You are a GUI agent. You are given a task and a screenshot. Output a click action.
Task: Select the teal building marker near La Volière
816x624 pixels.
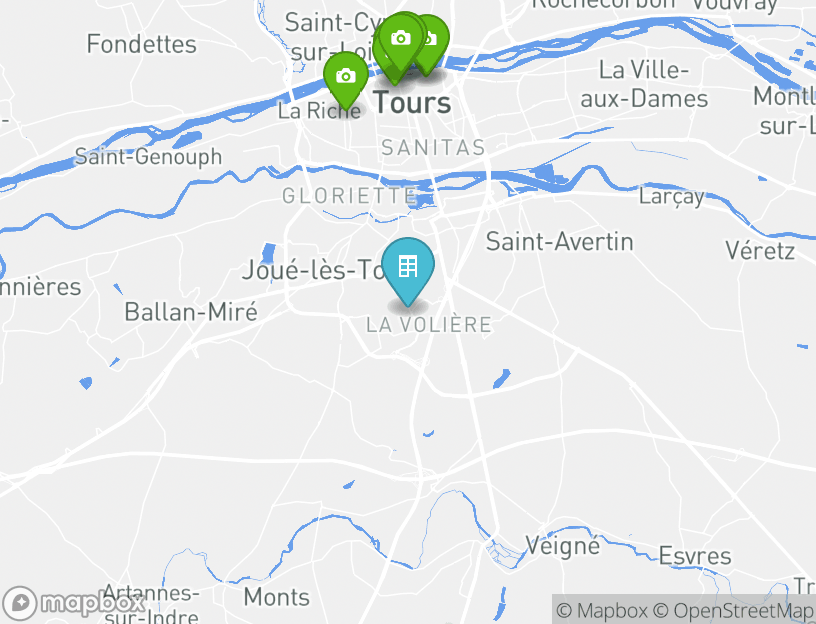408,268
